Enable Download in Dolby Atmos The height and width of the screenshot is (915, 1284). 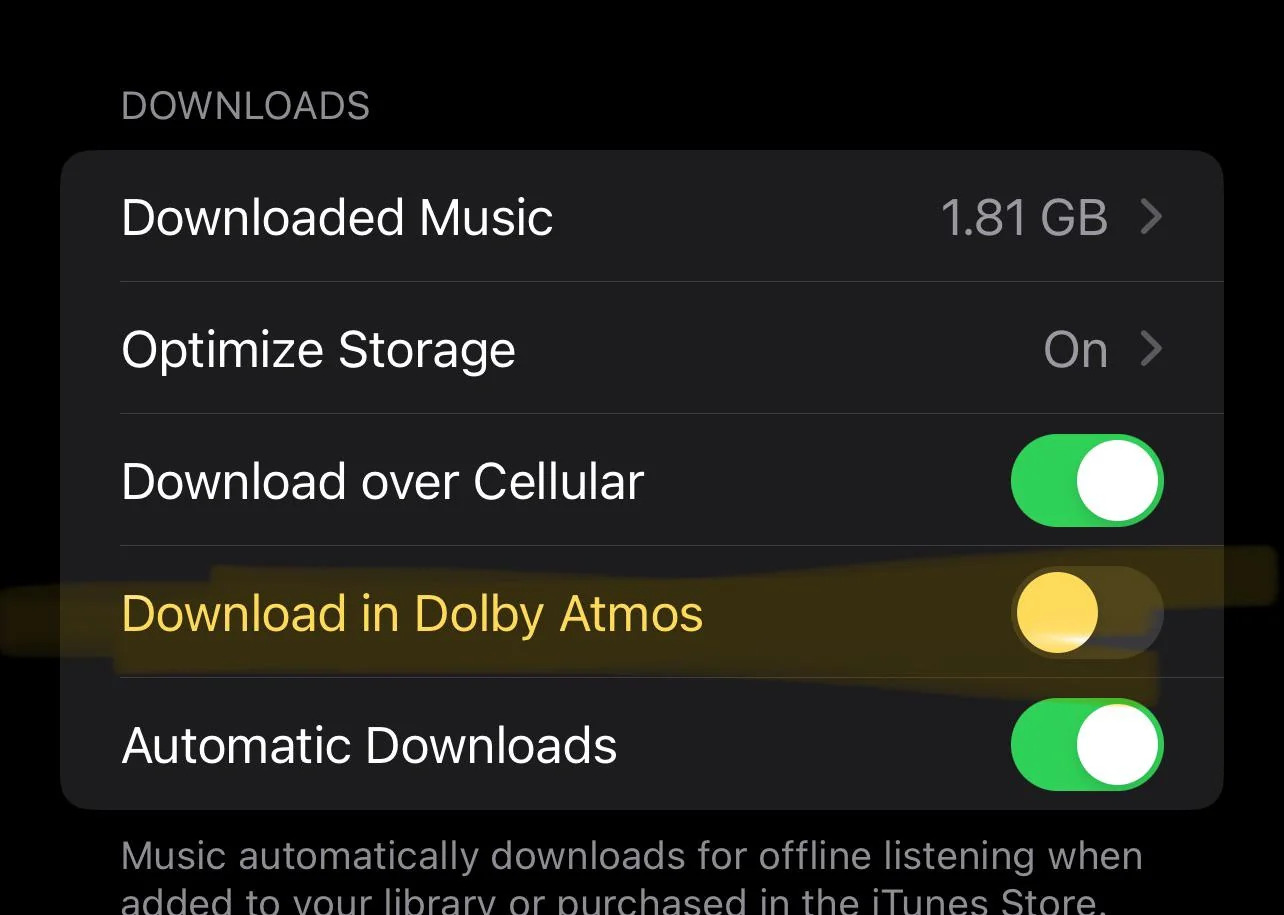[x=1087, y=612]
